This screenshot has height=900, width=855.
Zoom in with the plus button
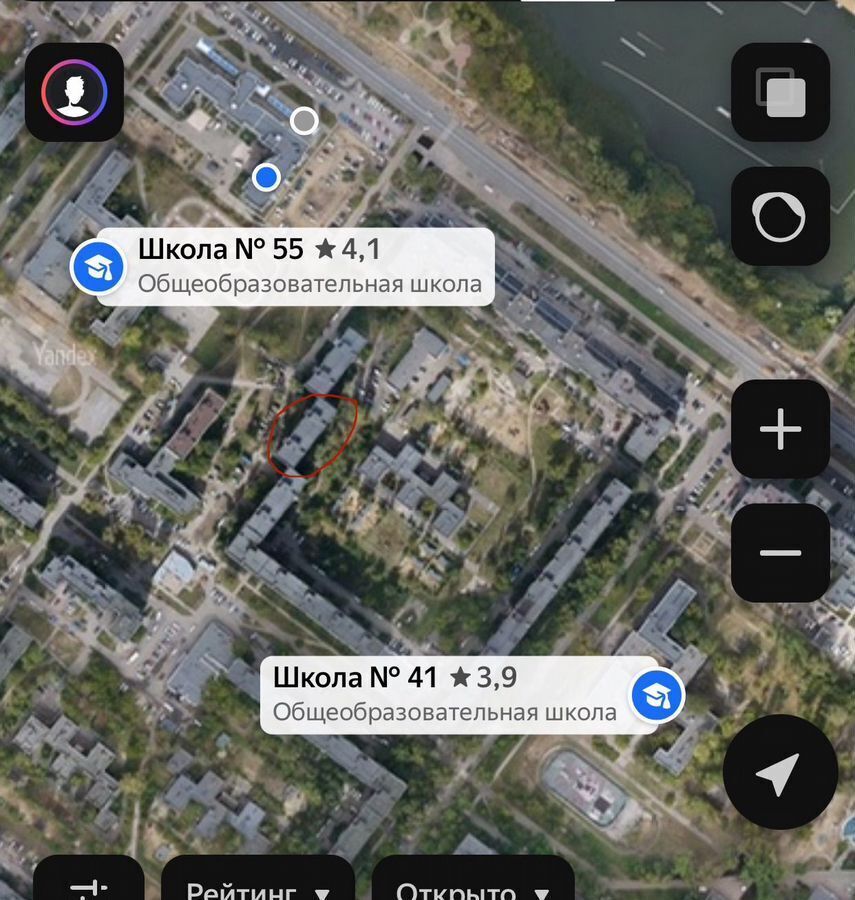pyautogui.click(x=780, y=430)
